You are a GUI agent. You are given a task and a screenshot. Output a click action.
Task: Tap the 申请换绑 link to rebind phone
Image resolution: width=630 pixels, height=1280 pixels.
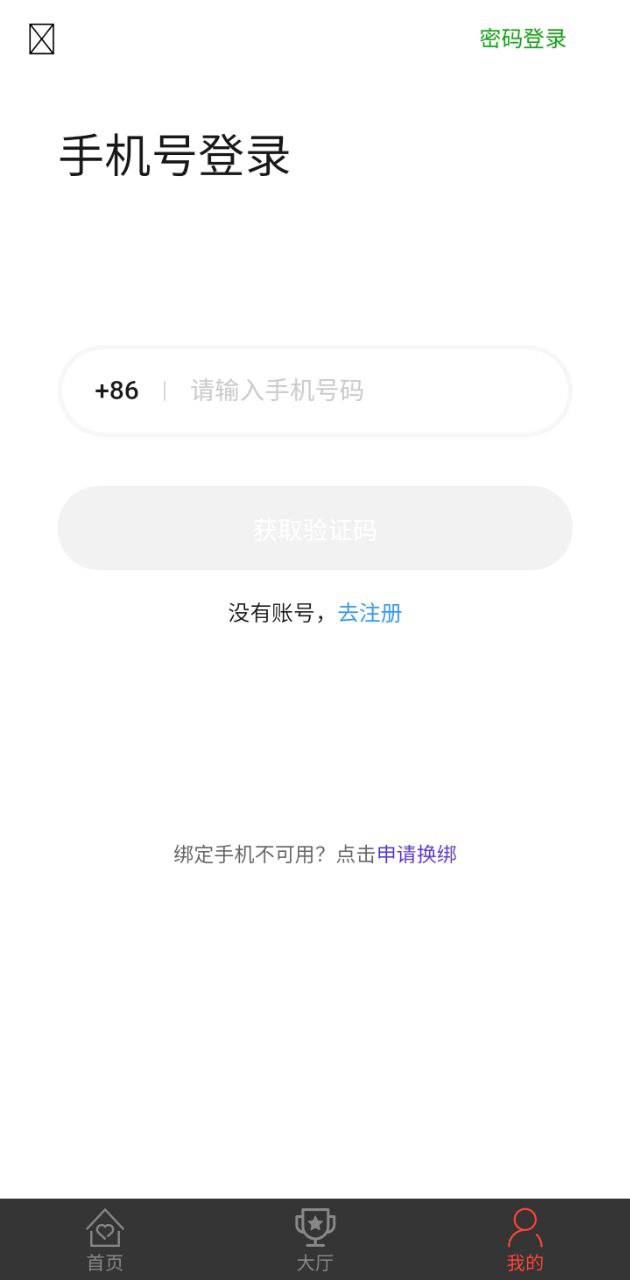(417, 854)
